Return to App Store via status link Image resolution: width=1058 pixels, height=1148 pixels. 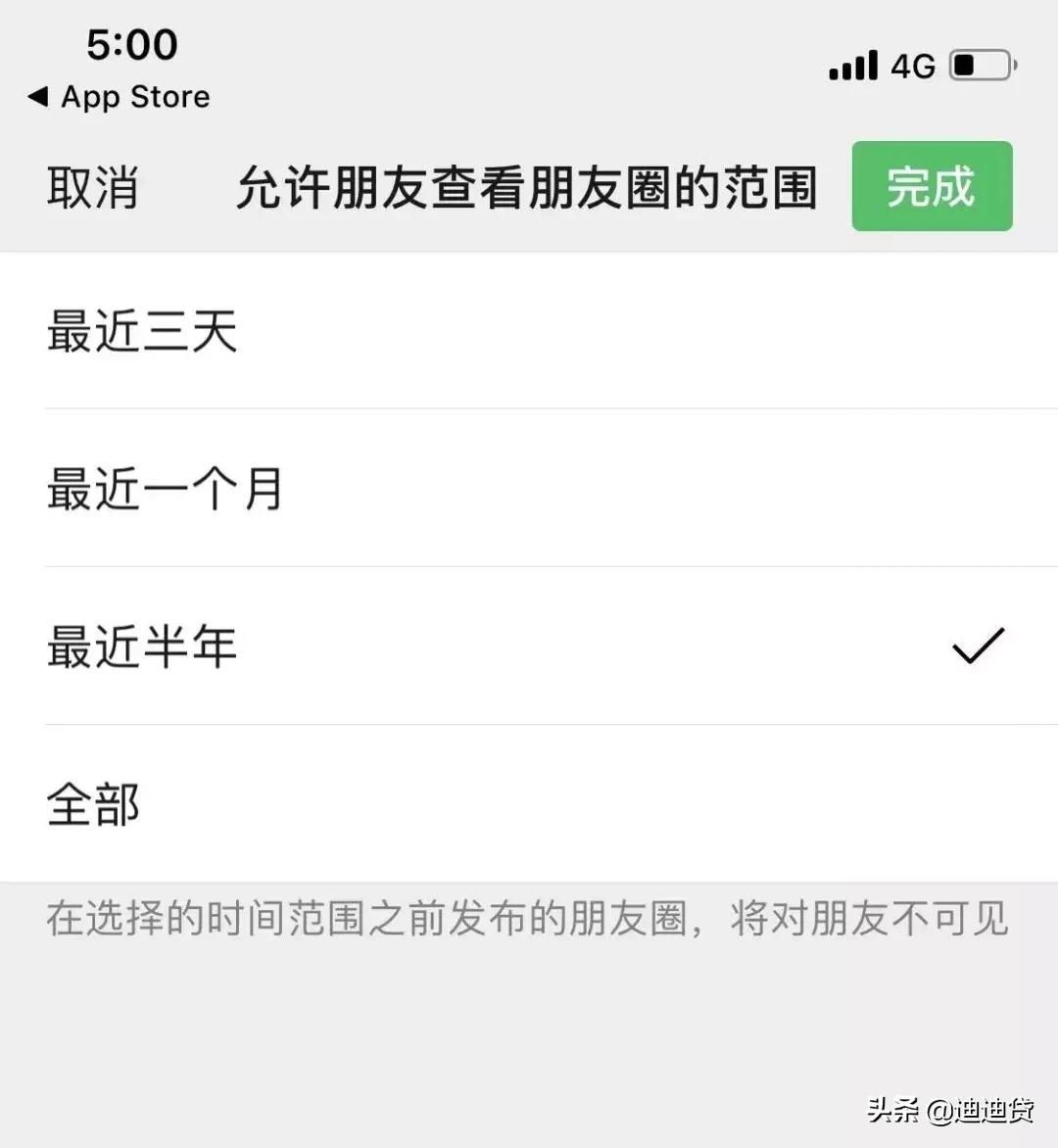pos(116,96)
